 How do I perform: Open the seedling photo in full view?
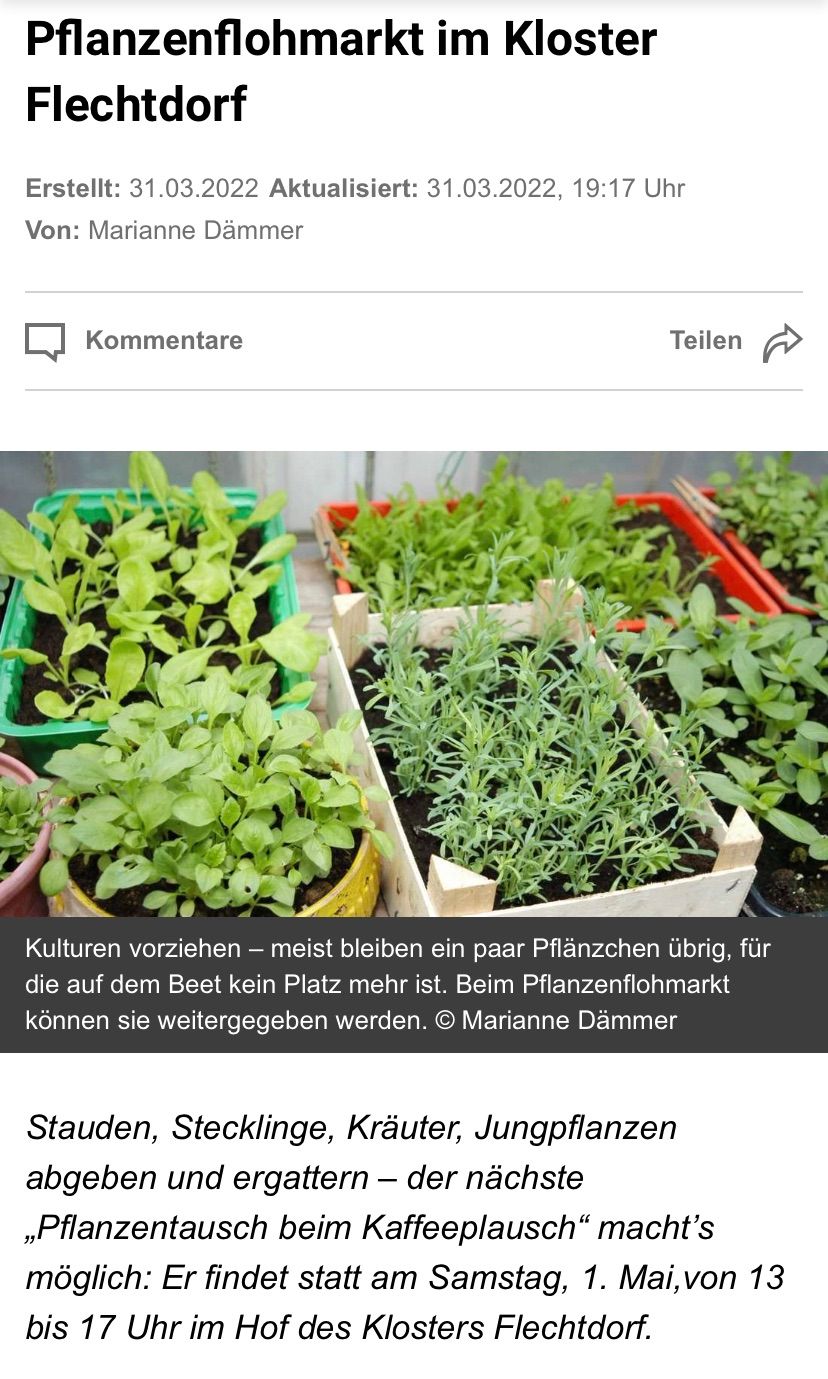(414, 683)
